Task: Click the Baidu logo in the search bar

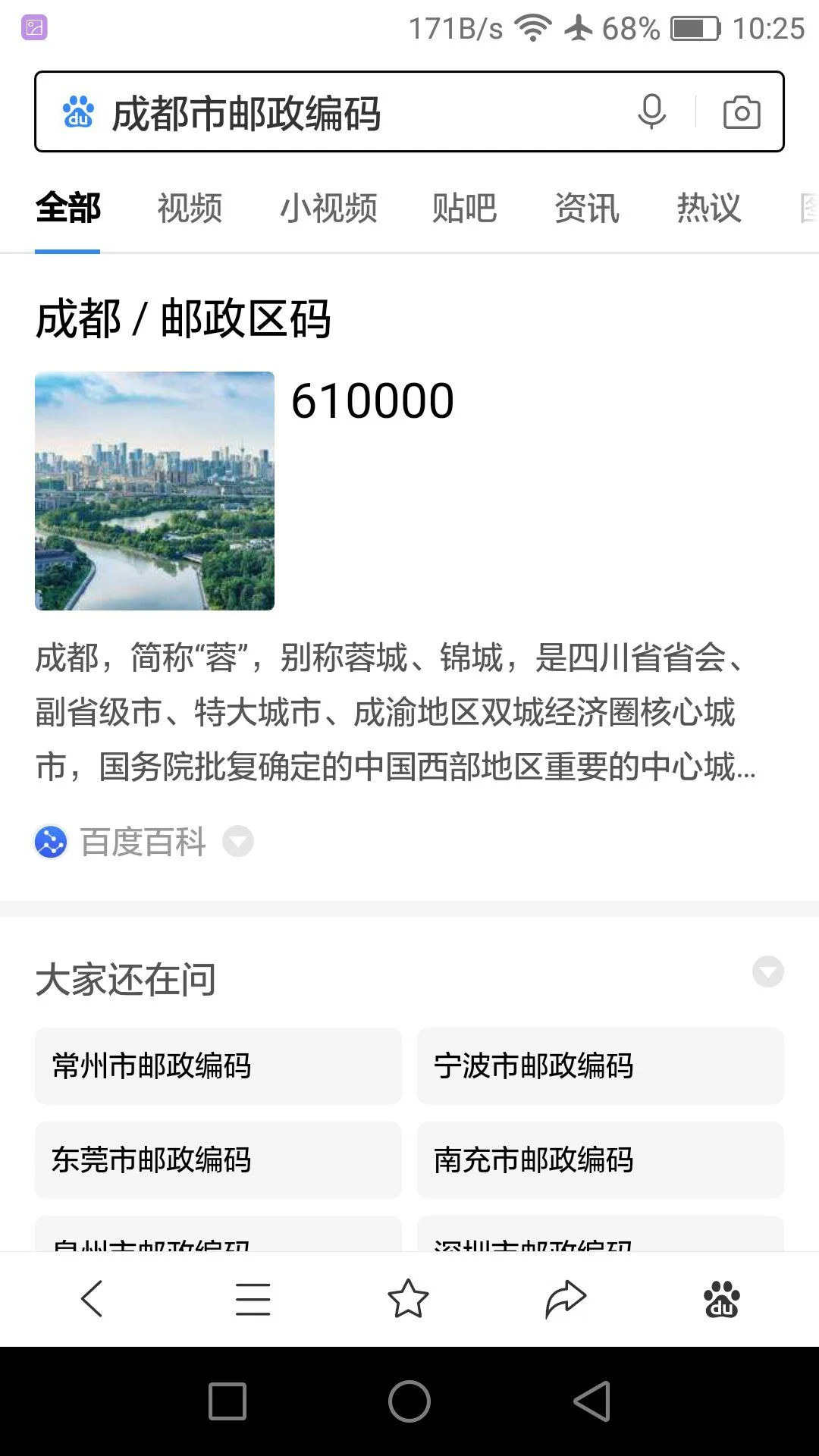Action: pyautogui.click(x=78, y=112)
